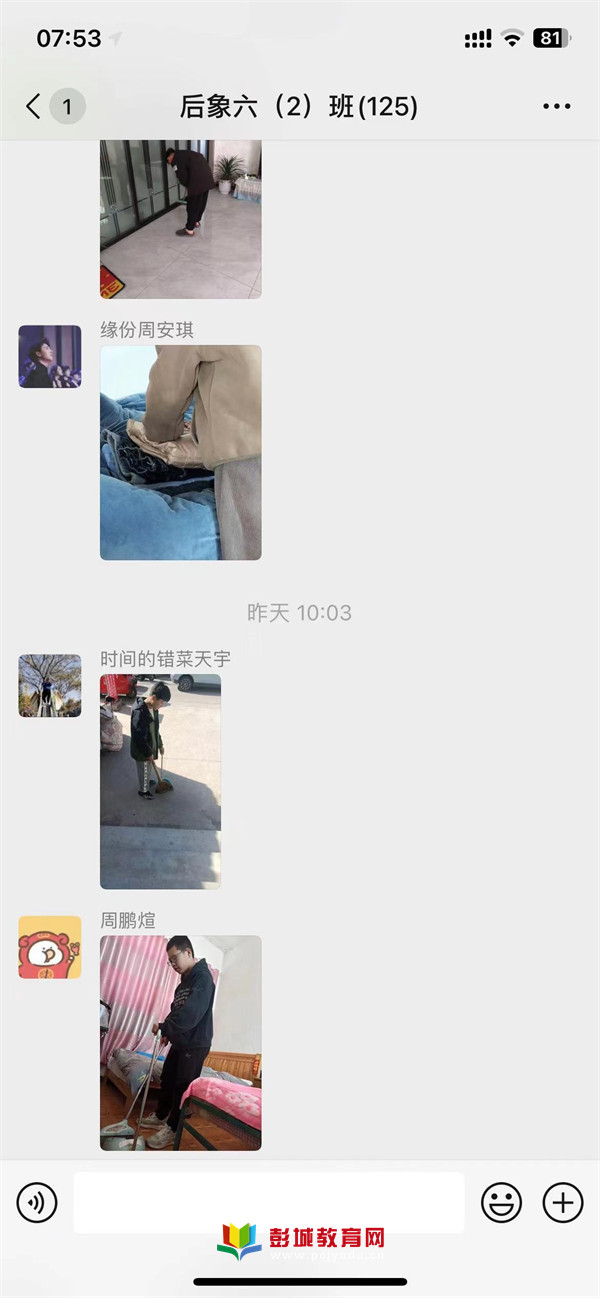Viewport: 600px width, 1298px height.
Task: Open the plus attachment menu
Action: [562, 1202]
